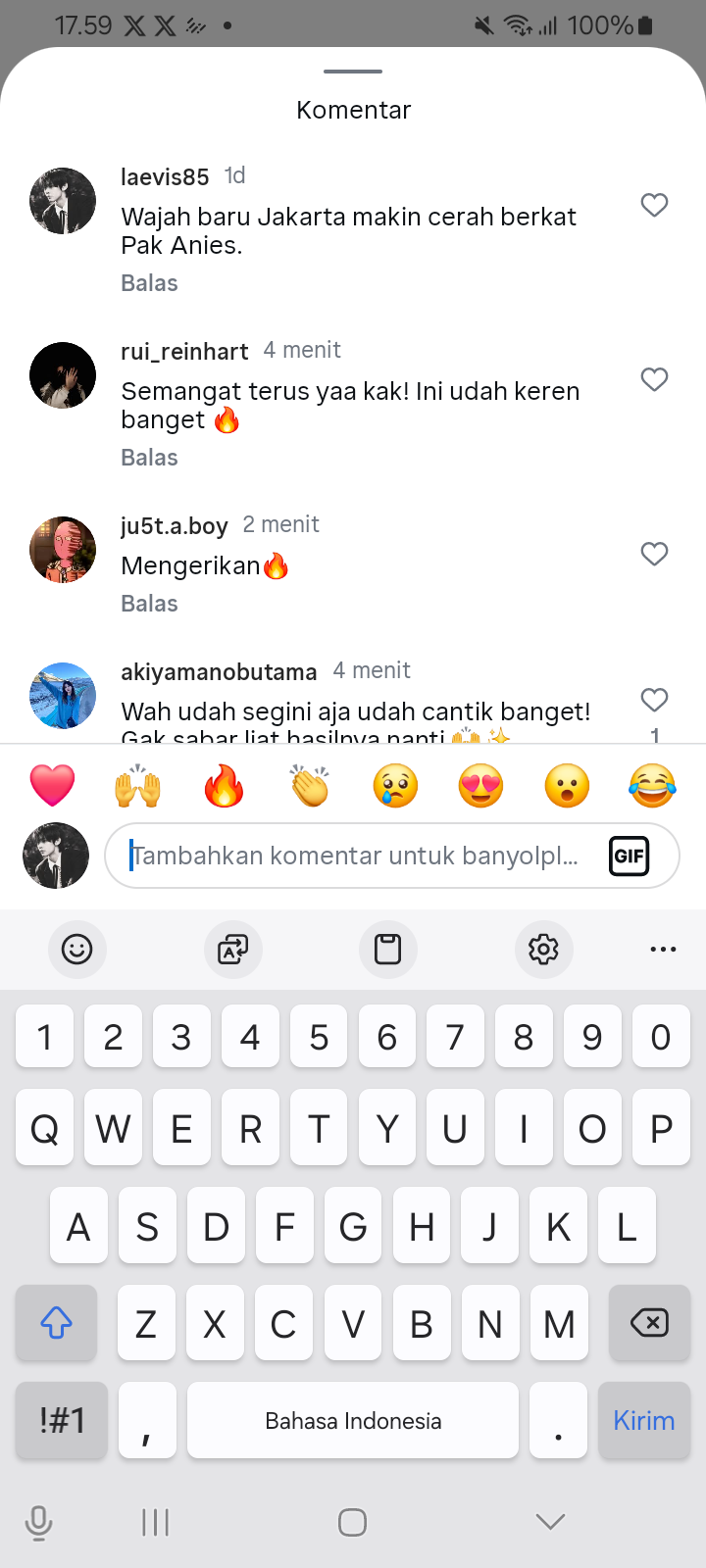The height and width of the screenshot is (1568, 706).
Task: Insert the laughing tears quick emoji
Action: [652, 786]
